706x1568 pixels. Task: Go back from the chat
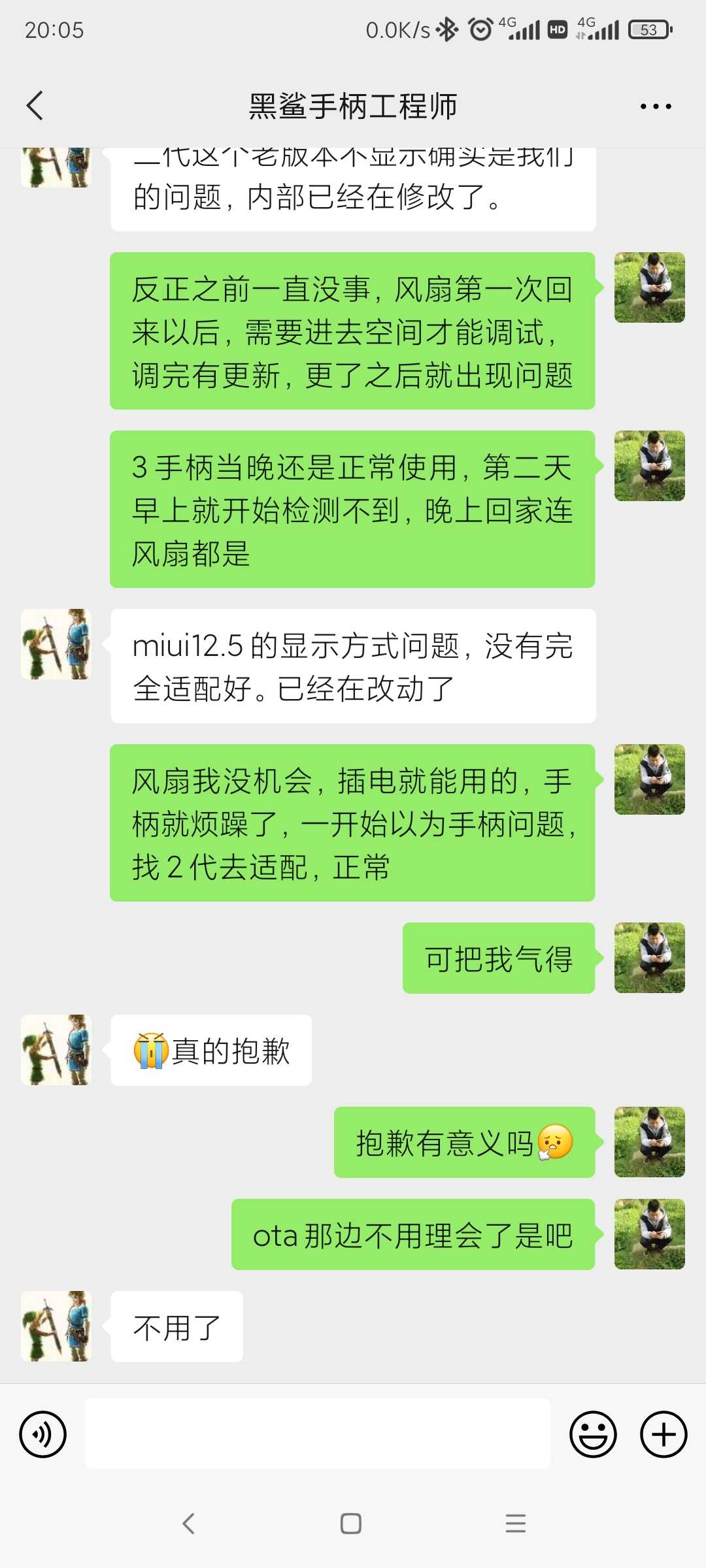pyautogui.click(x=35, y=106)
